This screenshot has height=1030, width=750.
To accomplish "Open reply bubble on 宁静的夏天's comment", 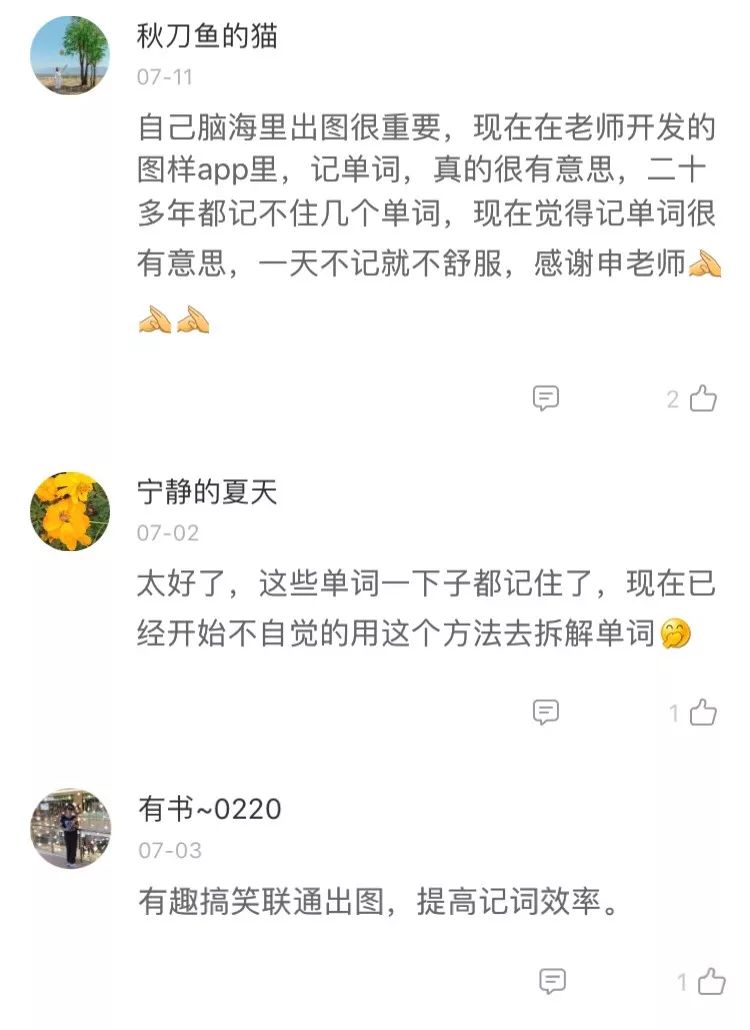I will [546, 713].
